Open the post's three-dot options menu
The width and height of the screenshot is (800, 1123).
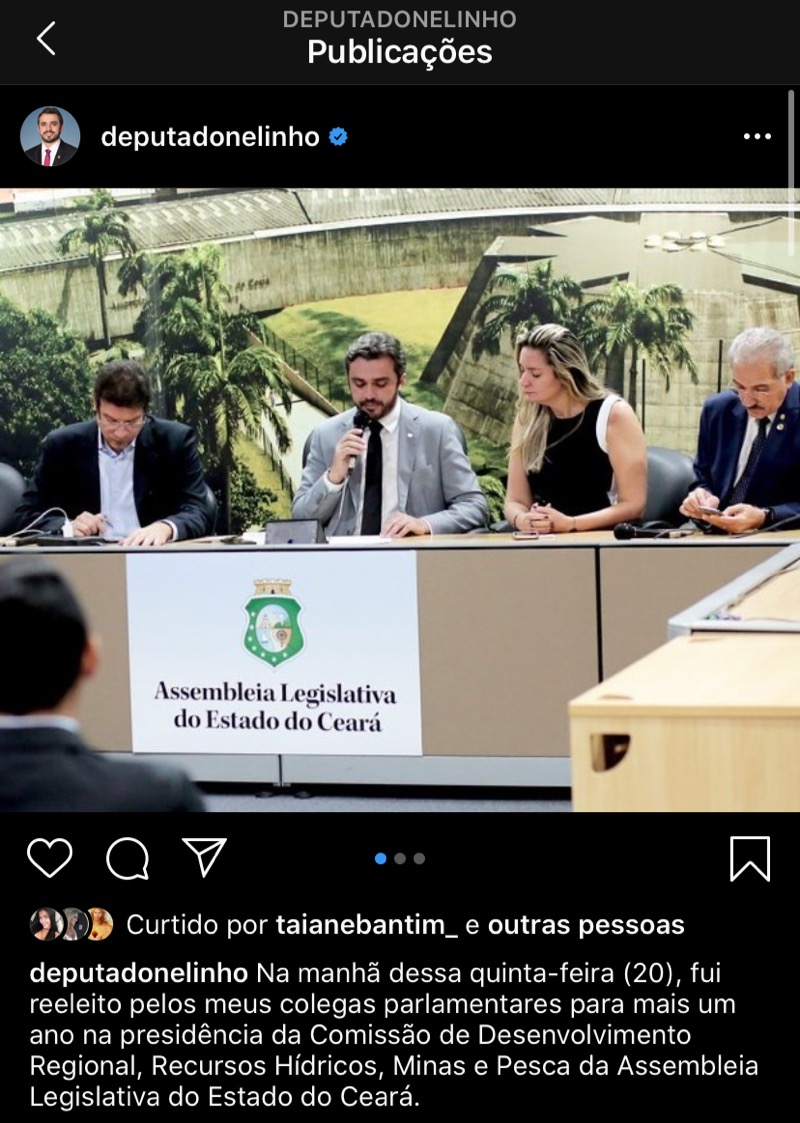757,137
